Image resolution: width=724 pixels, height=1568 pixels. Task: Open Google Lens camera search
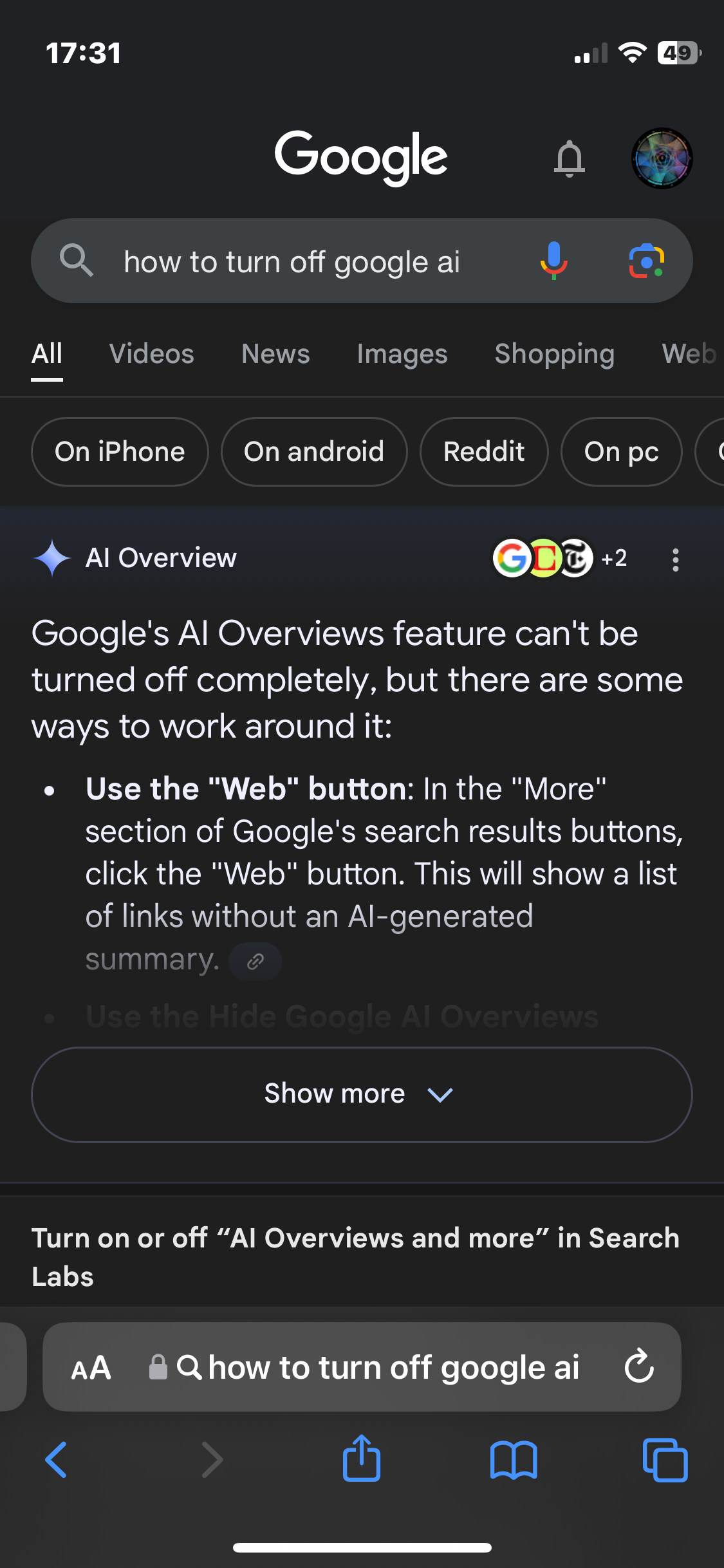pos(646,261)
